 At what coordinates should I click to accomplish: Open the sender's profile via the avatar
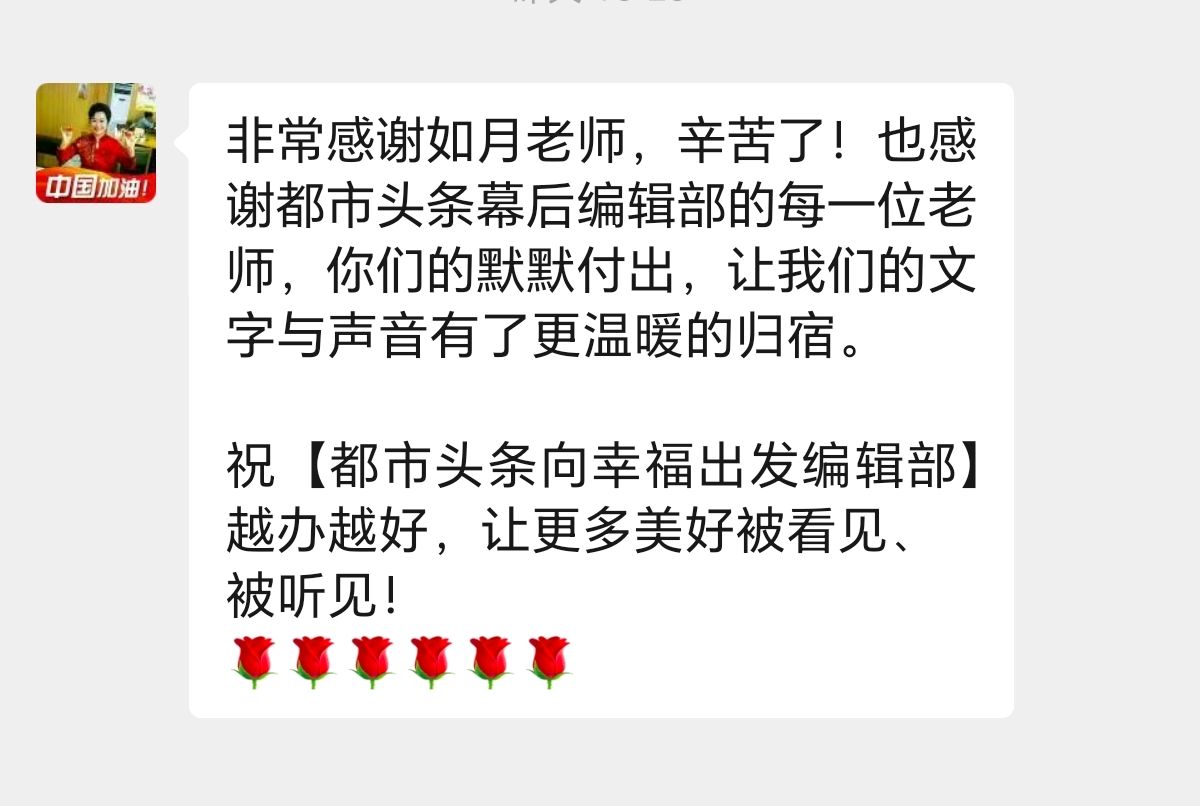96,143
